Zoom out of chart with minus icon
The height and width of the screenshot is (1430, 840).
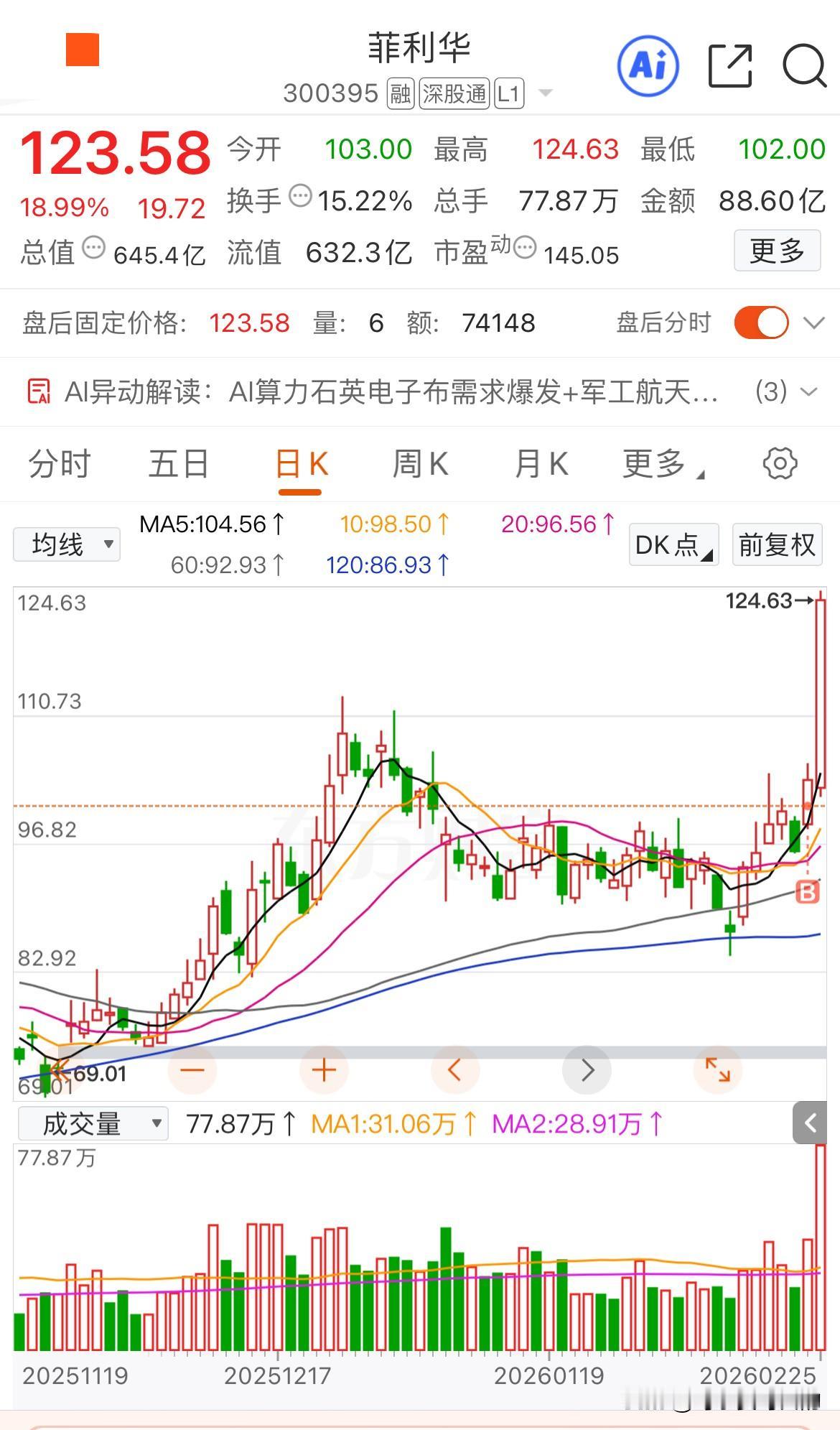click(192, 1069)
